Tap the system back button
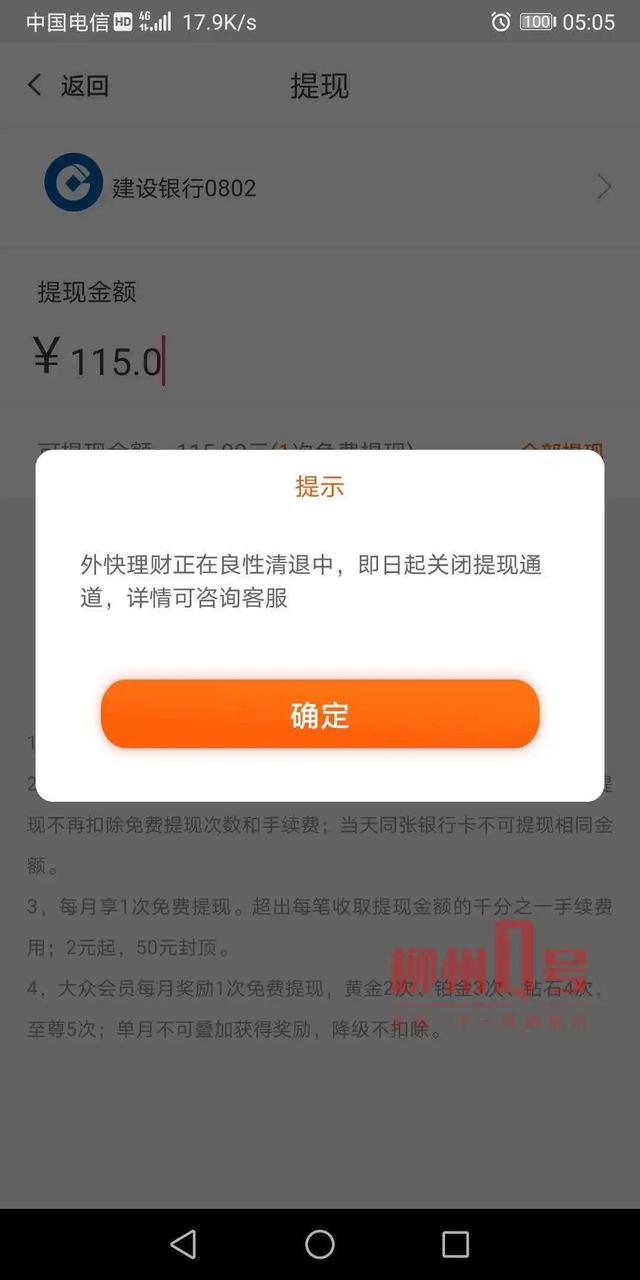 point(184,1244)
